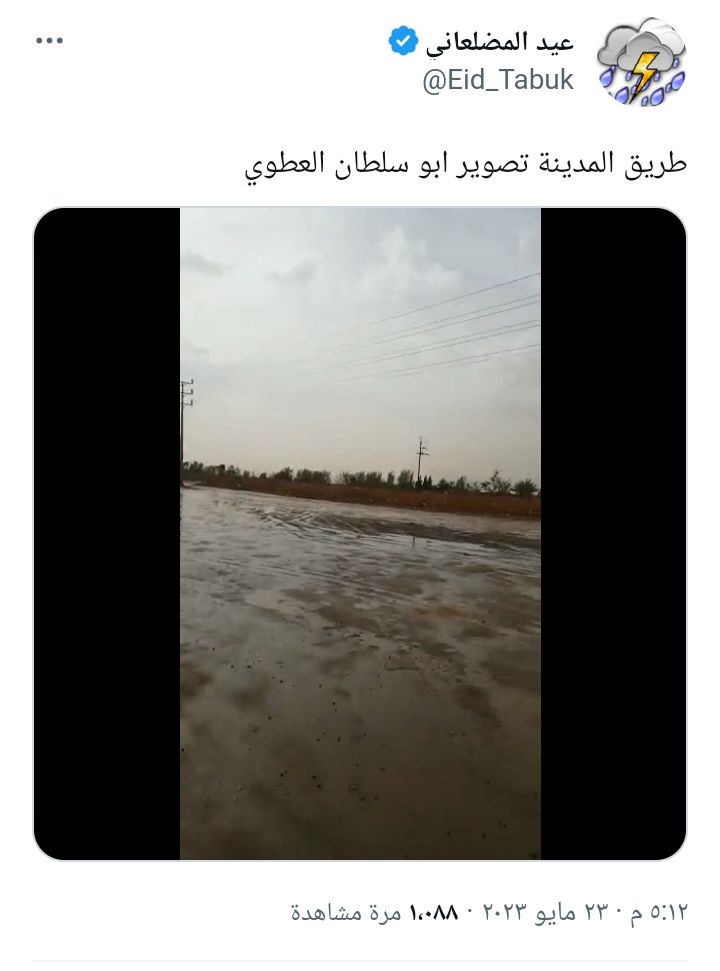Screen dimensions: 720x971
Task: Play the rainy road video
Action: coord(360,534)
